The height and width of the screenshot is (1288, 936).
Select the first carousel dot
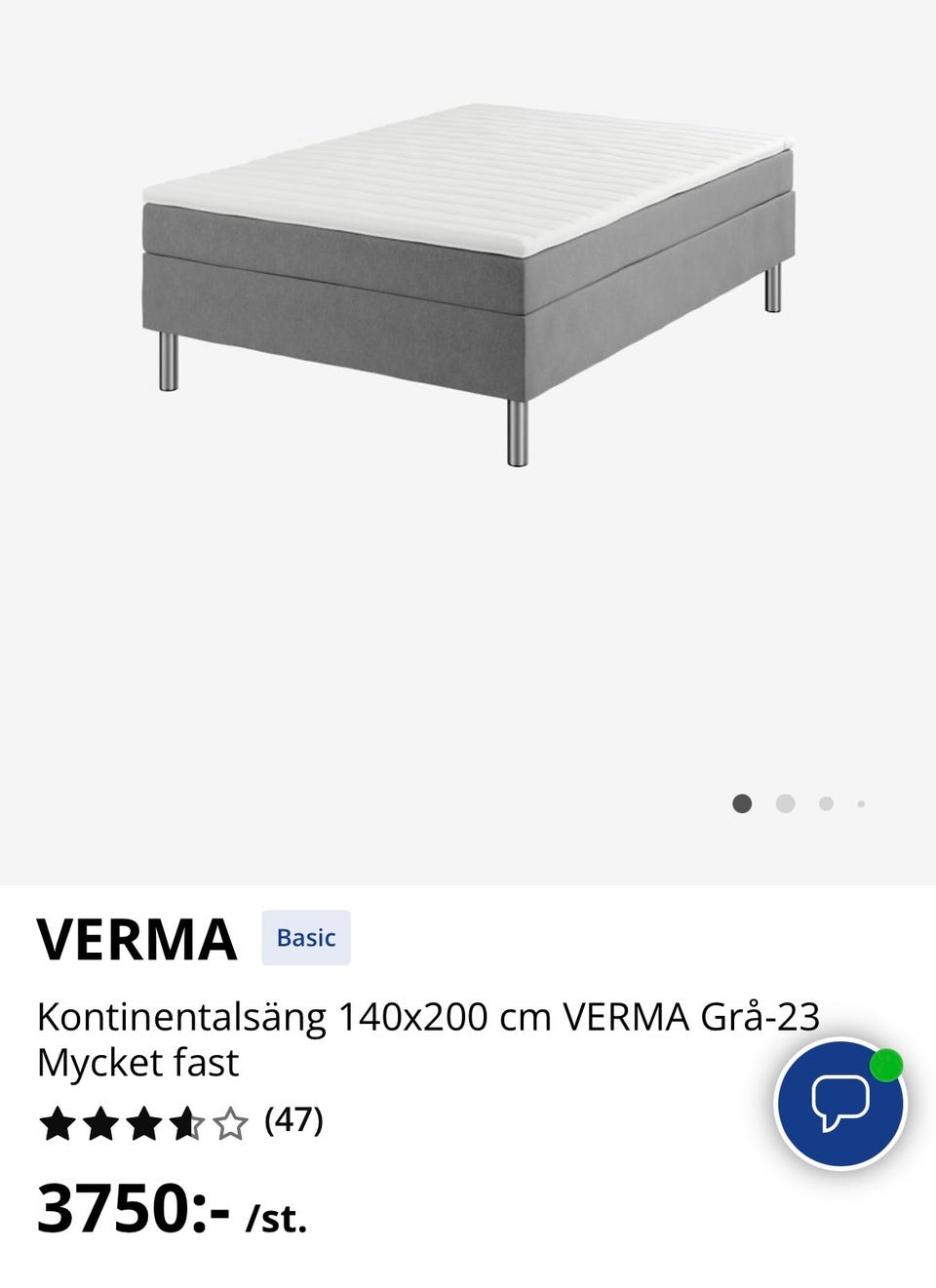744,804
